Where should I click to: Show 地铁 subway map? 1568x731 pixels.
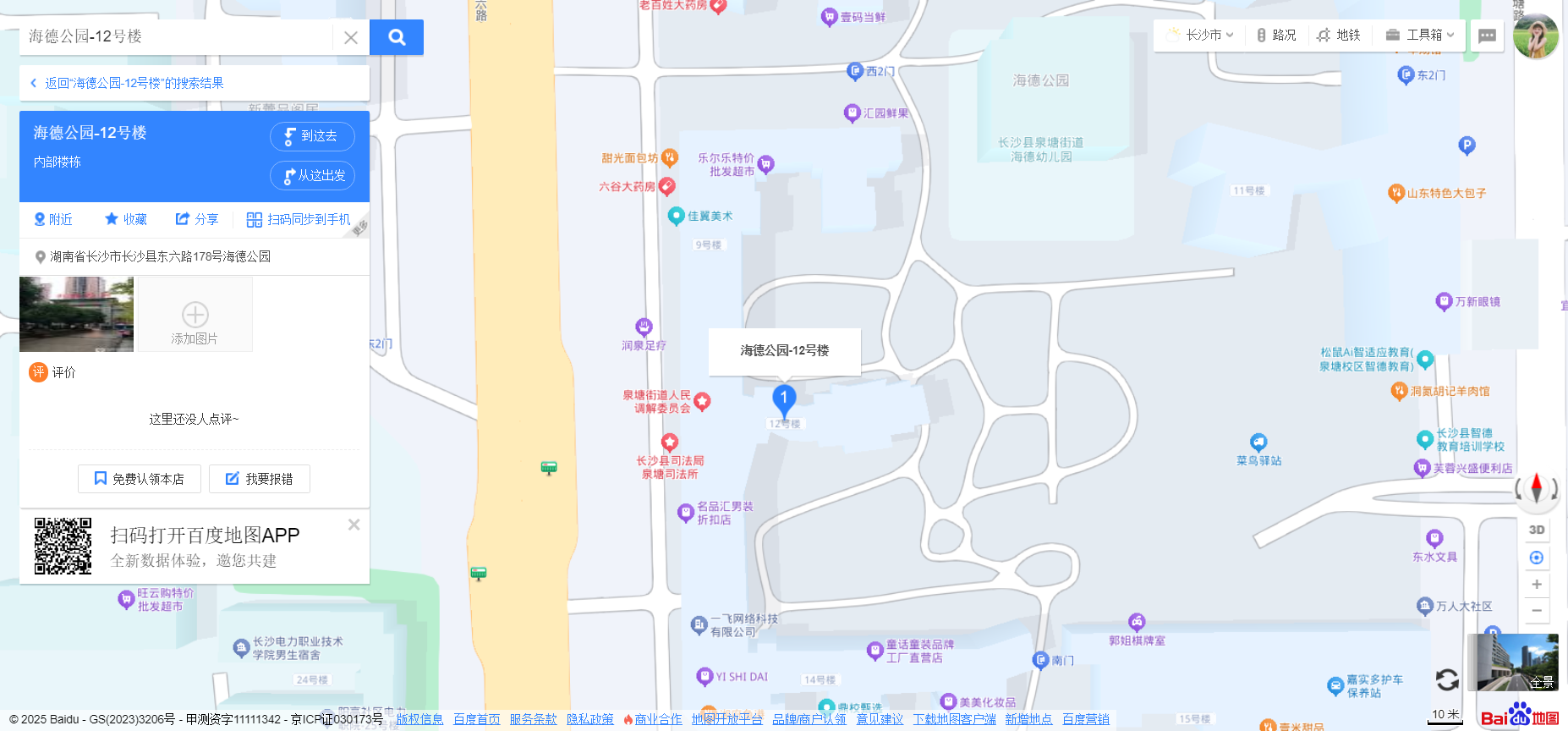click(x=1339, y=35)
